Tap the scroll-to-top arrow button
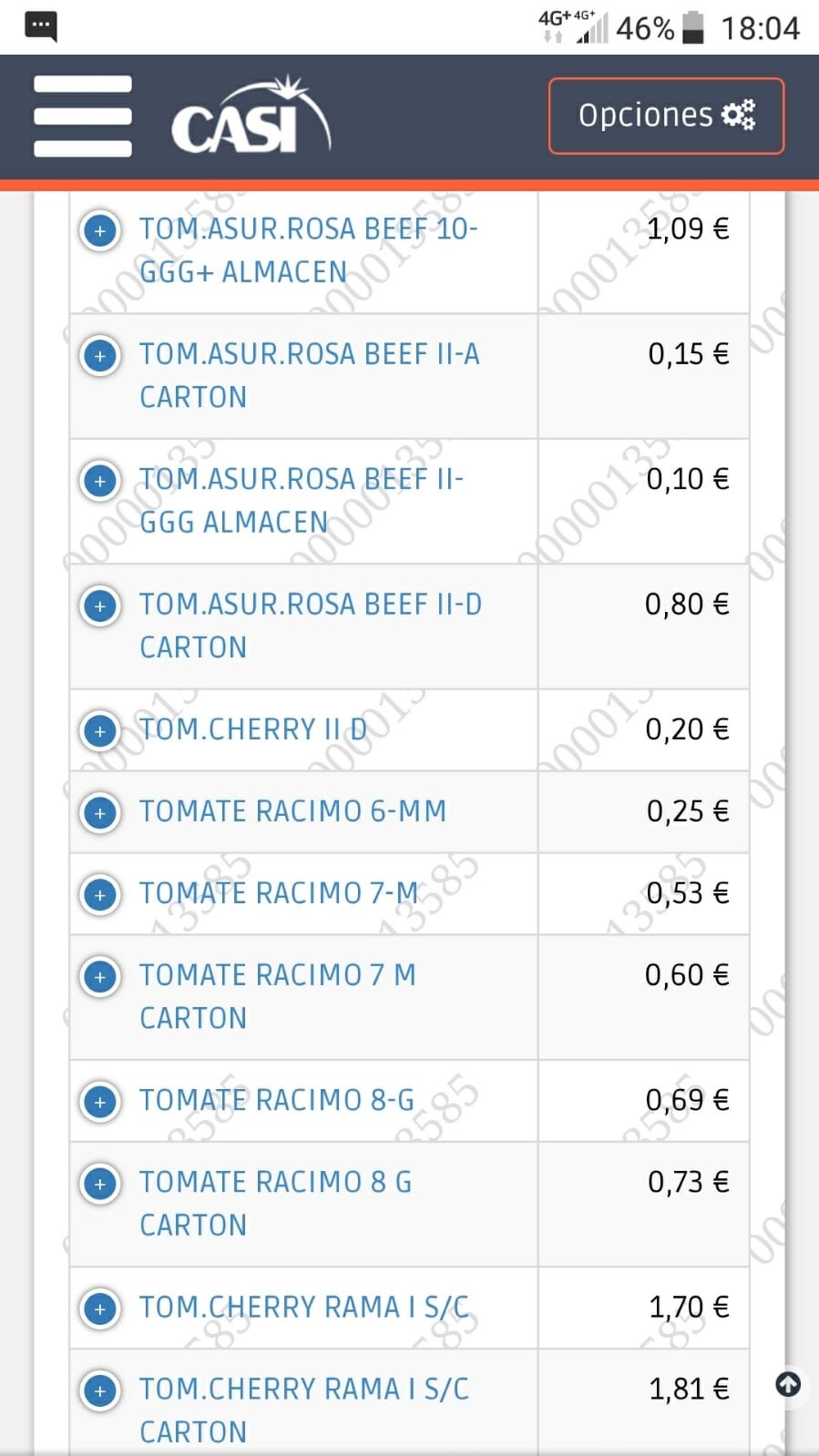 click(788, 1385)
